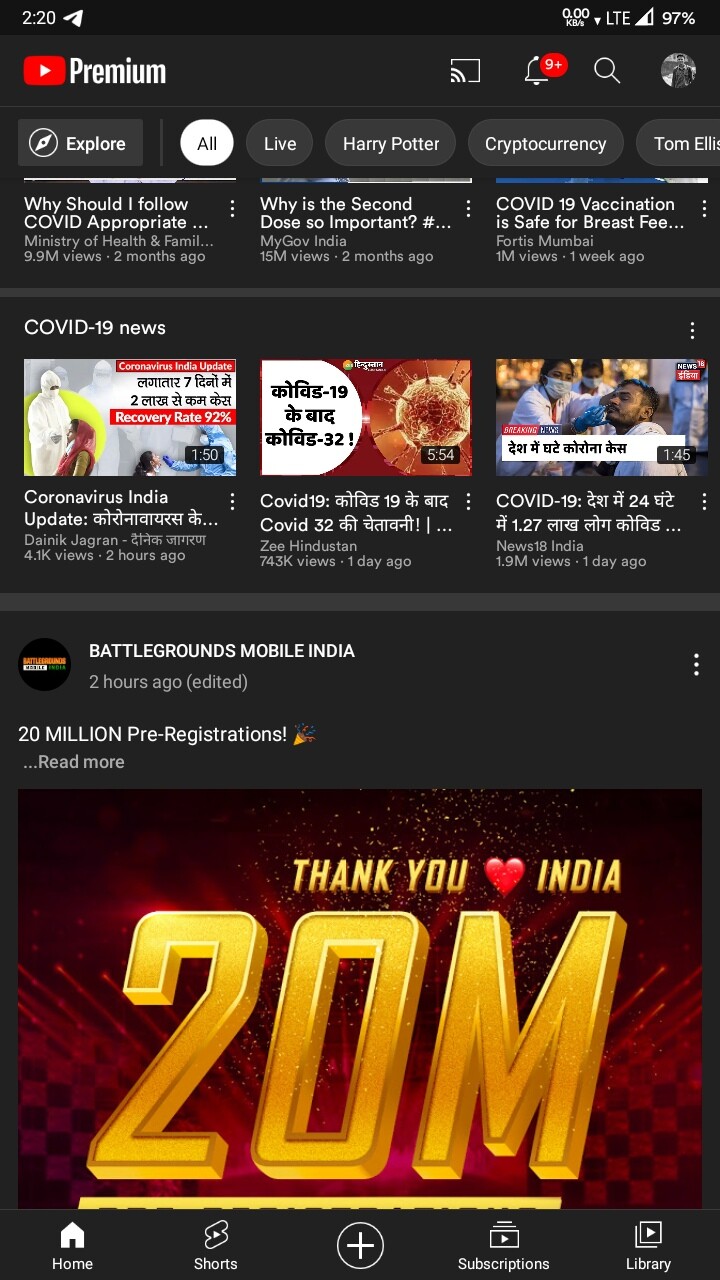The height and width of the screenshot is (1280, 720).
Task: Open the Explore button
Action: tap(80, 143)
